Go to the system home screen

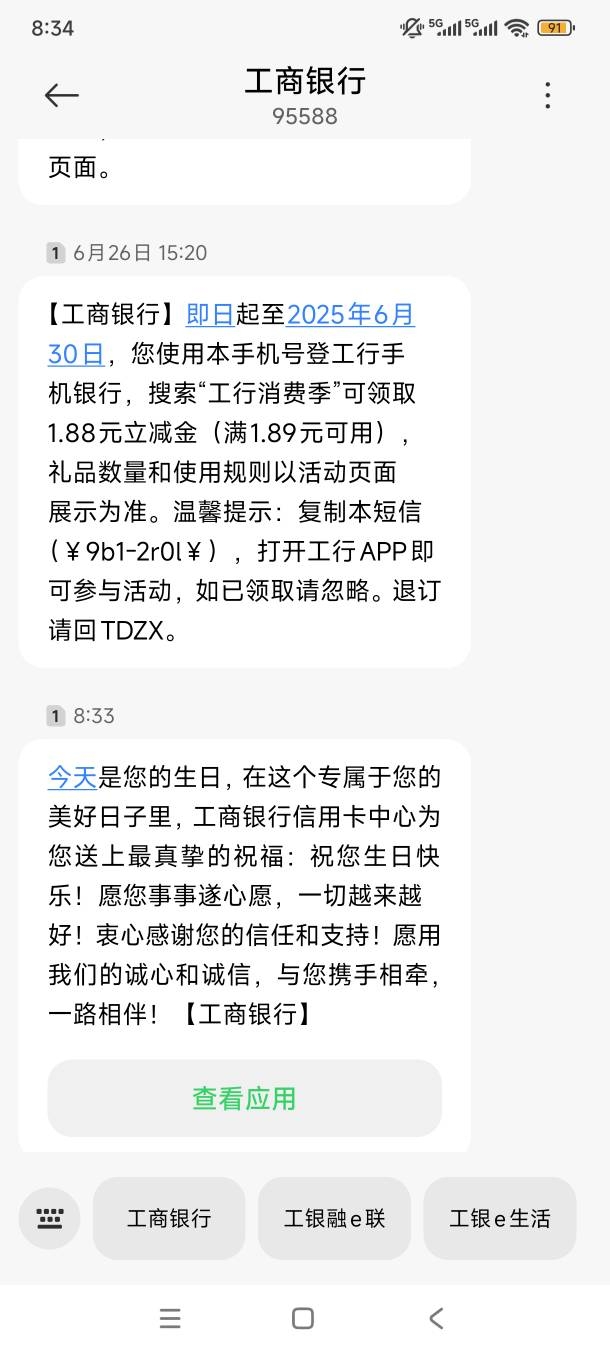303,1318
